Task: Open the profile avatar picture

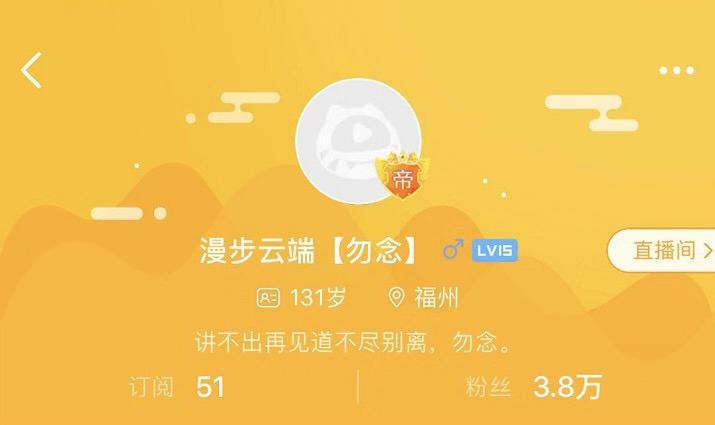Action: 356,143
